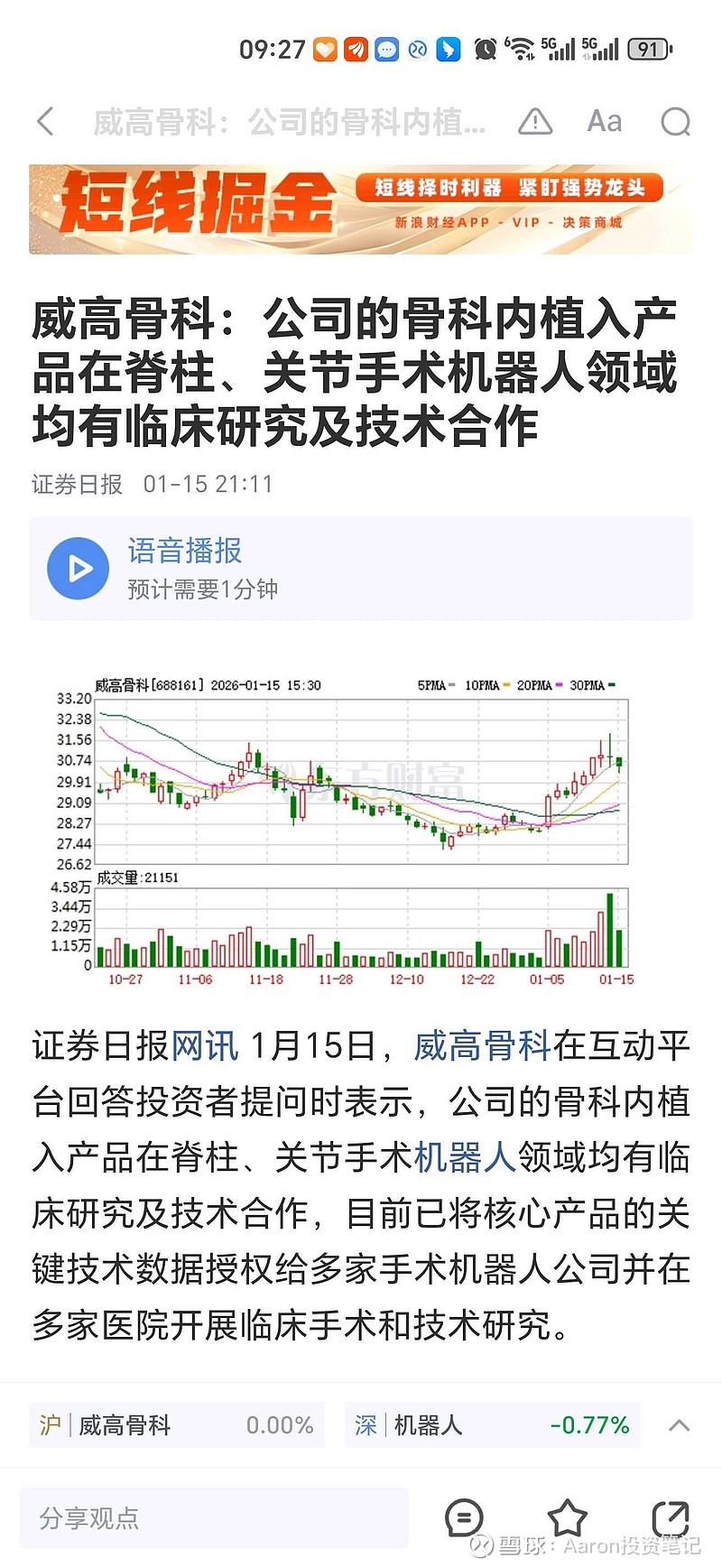Report article via warning triangle icon
Viewport: 722px width, 1568px height.
[535, 122]
